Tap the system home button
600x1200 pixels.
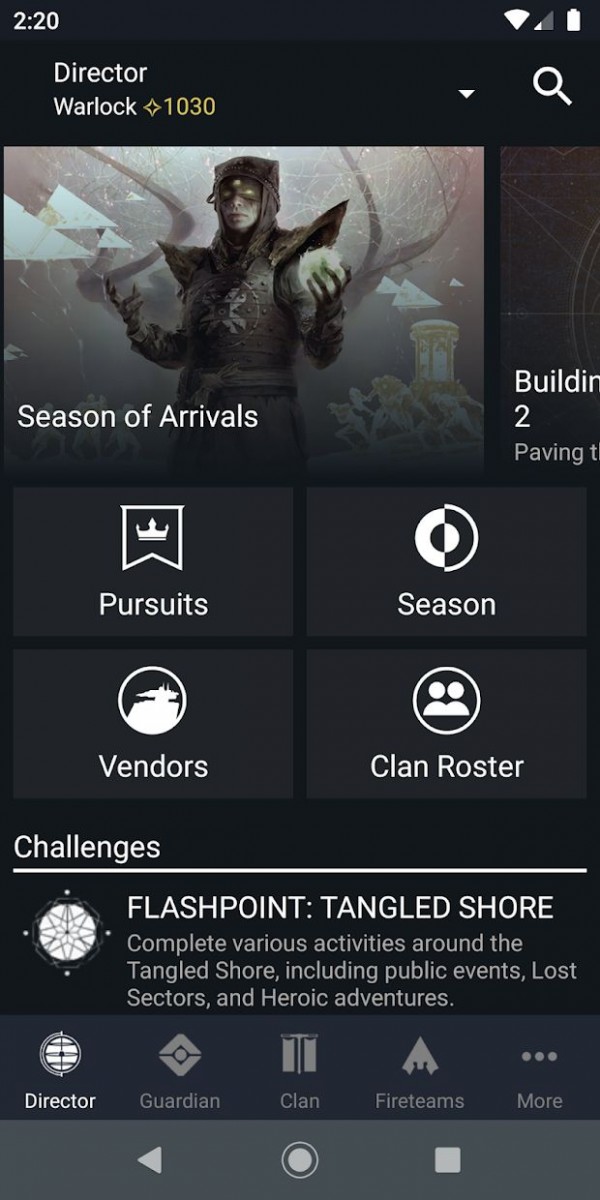tap(299, 1160)
